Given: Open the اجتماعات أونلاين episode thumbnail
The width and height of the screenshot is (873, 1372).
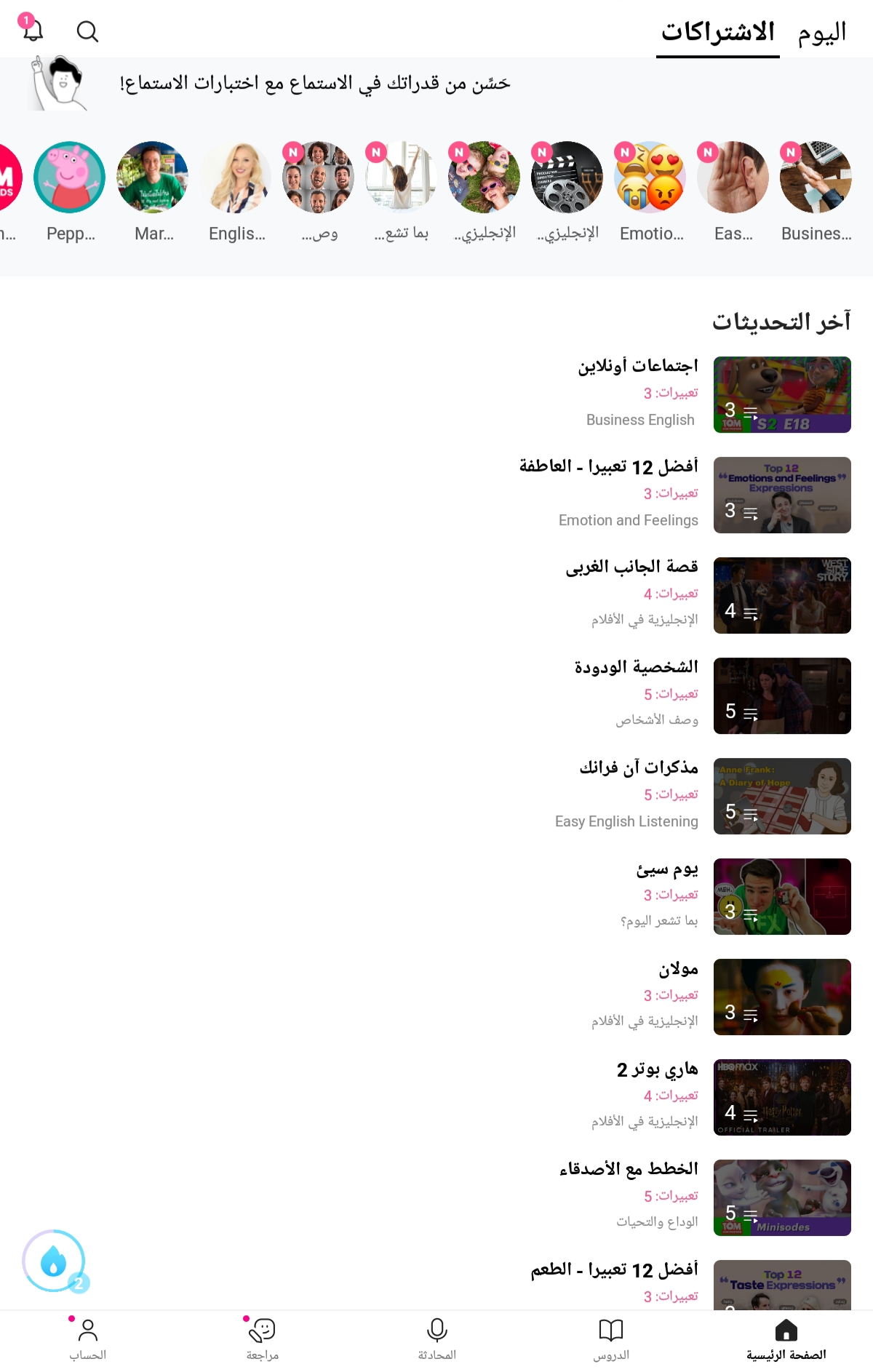Looking at the screenshot, I should [782, 394].
